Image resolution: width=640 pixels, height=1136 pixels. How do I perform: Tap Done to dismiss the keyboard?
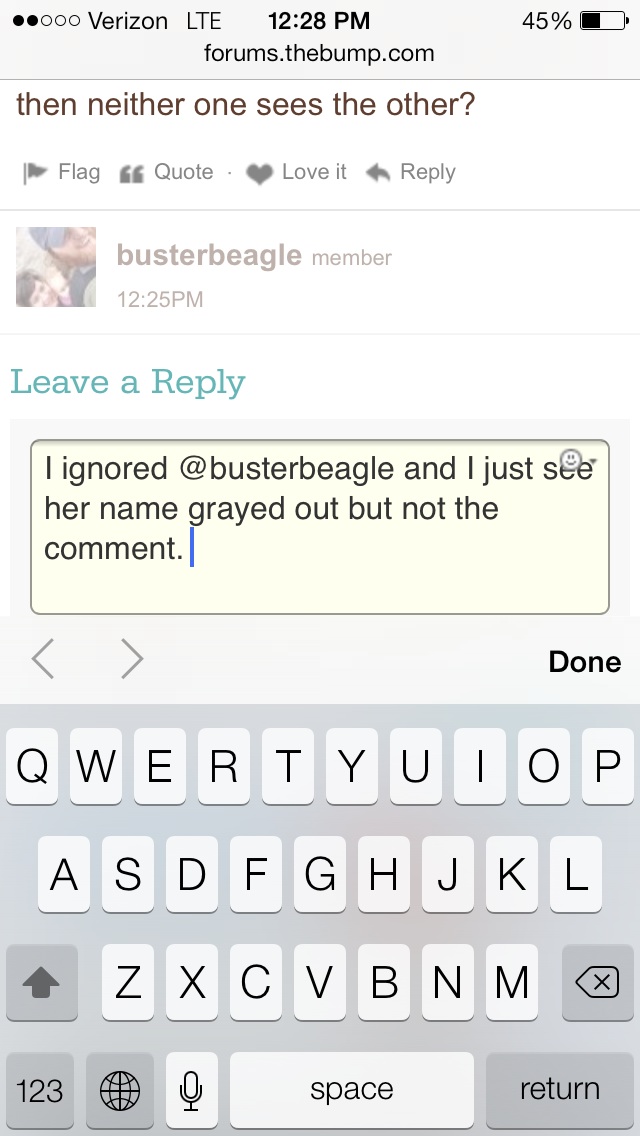[x=584, y=661]
